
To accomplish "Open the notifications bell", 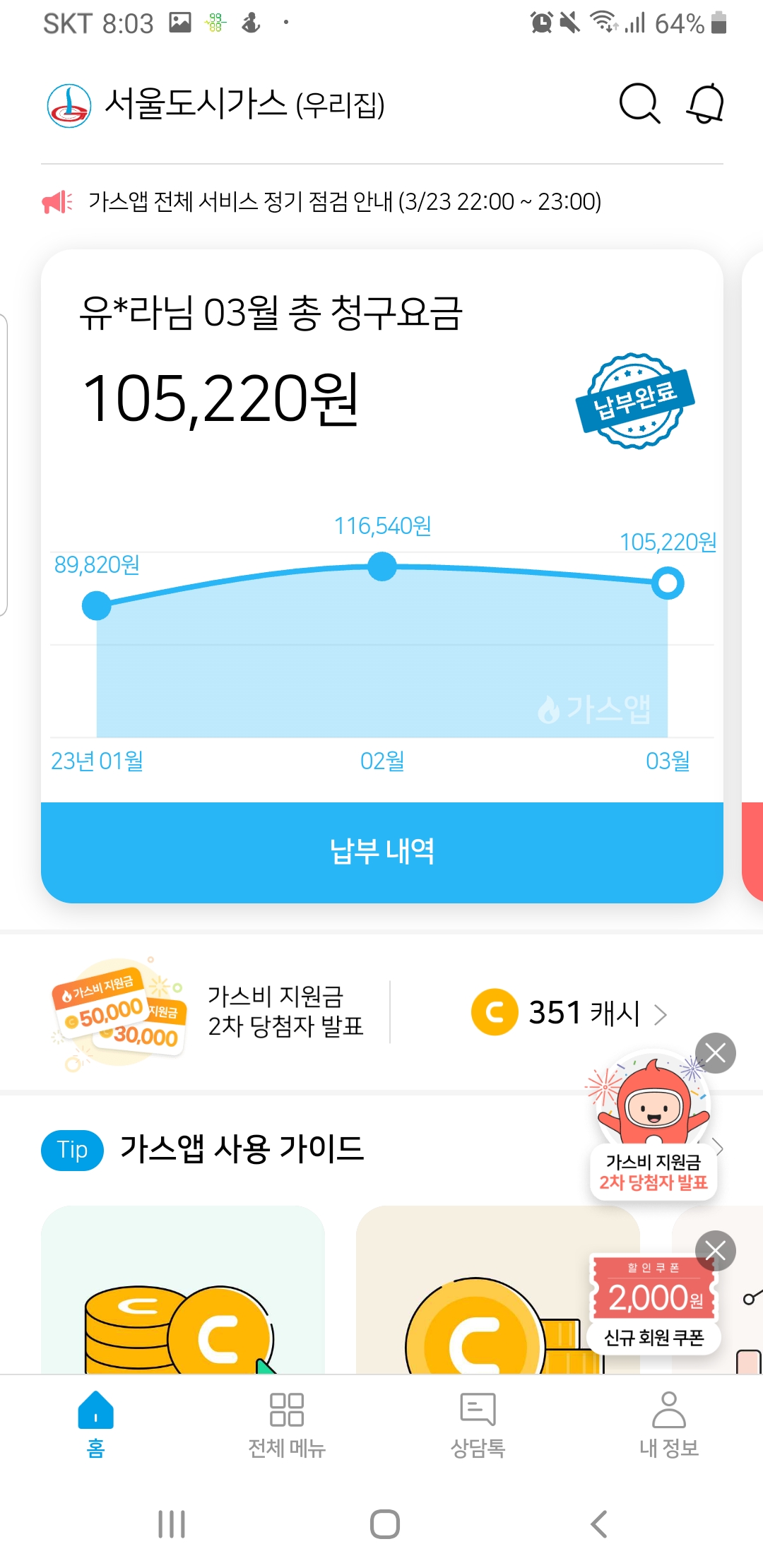I will (705, 105).
